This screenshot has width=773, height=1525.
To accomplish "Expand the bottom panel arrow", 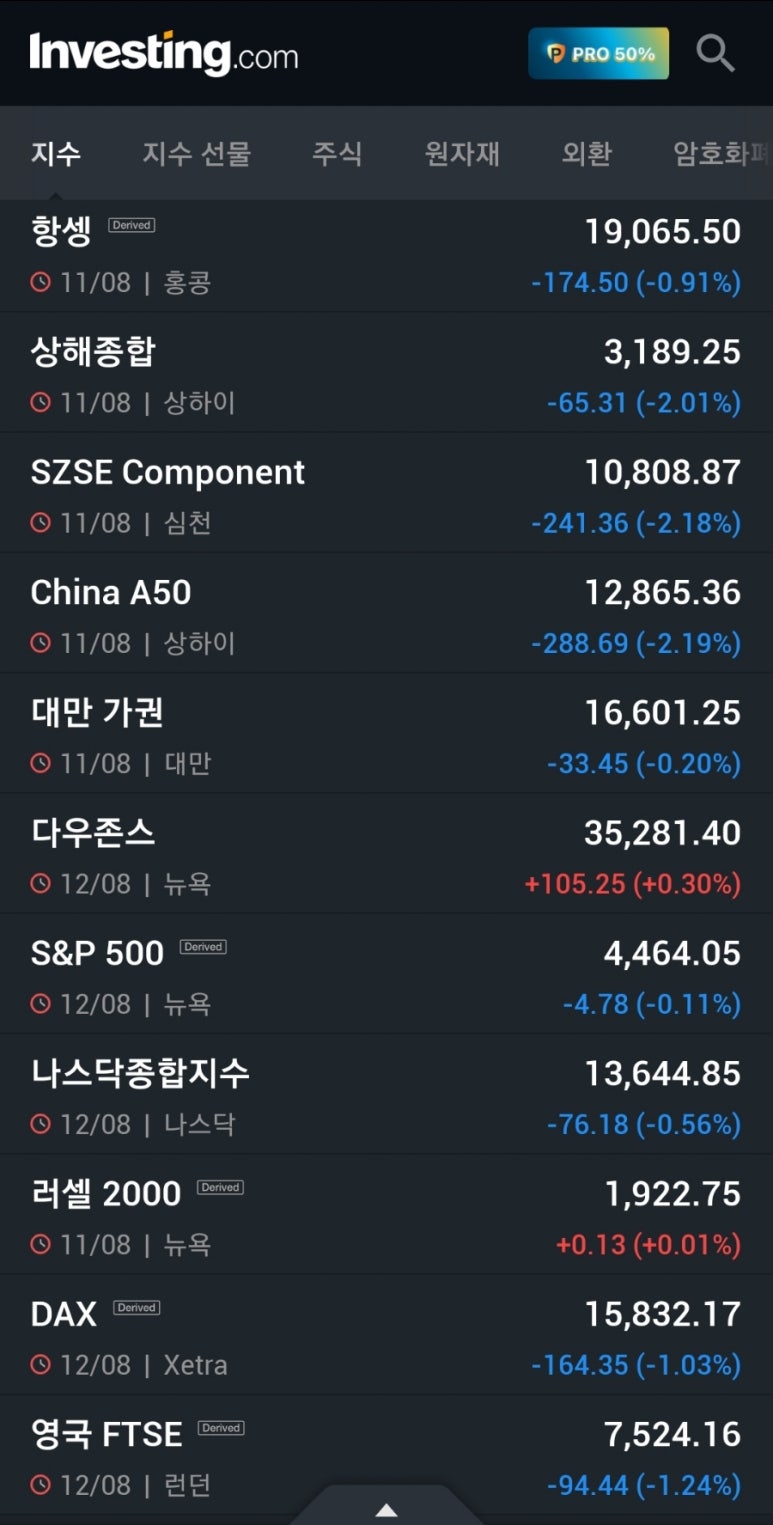I will click(x=386, y=1508).
